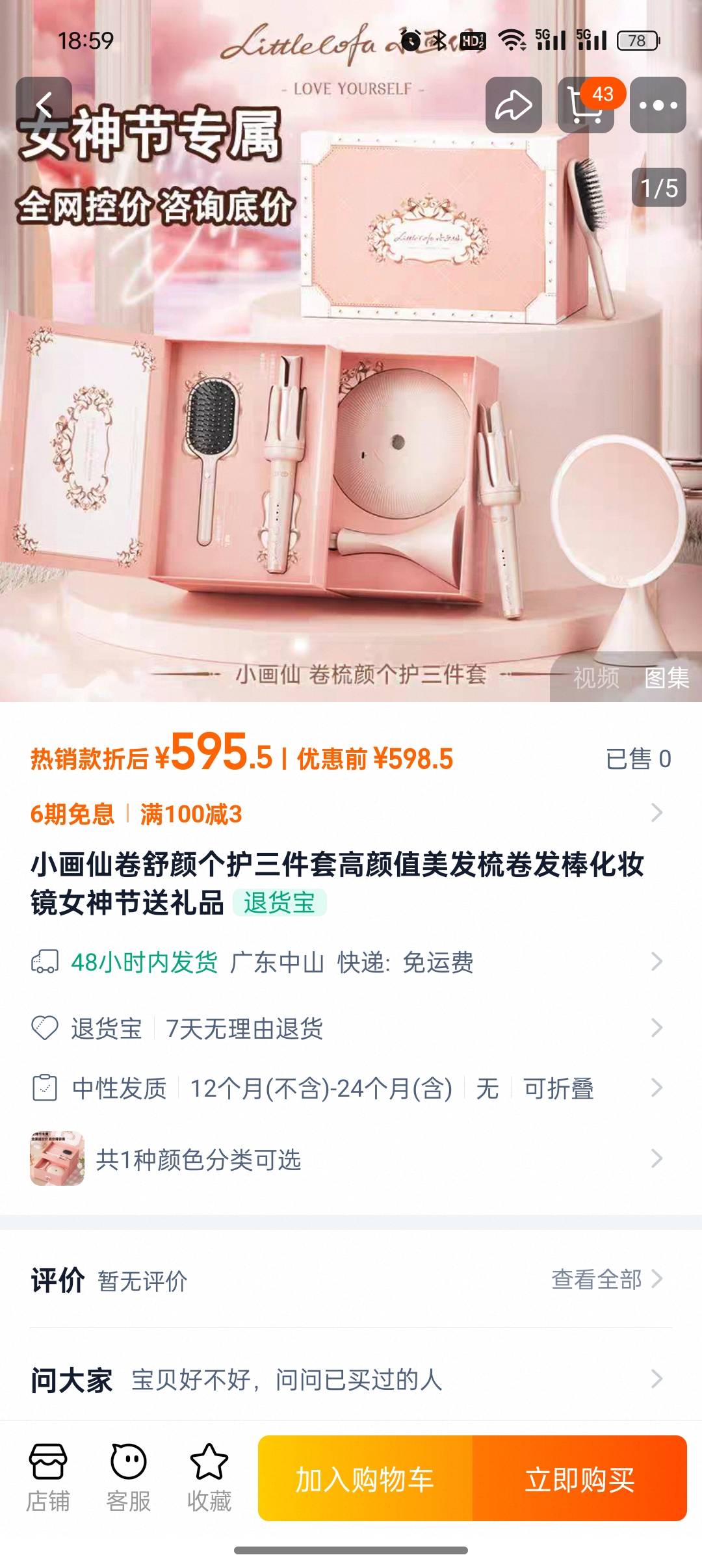This screenshot has height=1568, width=702.
Task: Open the shopping cart with 43 items
Action: click(x=586, y=105)
